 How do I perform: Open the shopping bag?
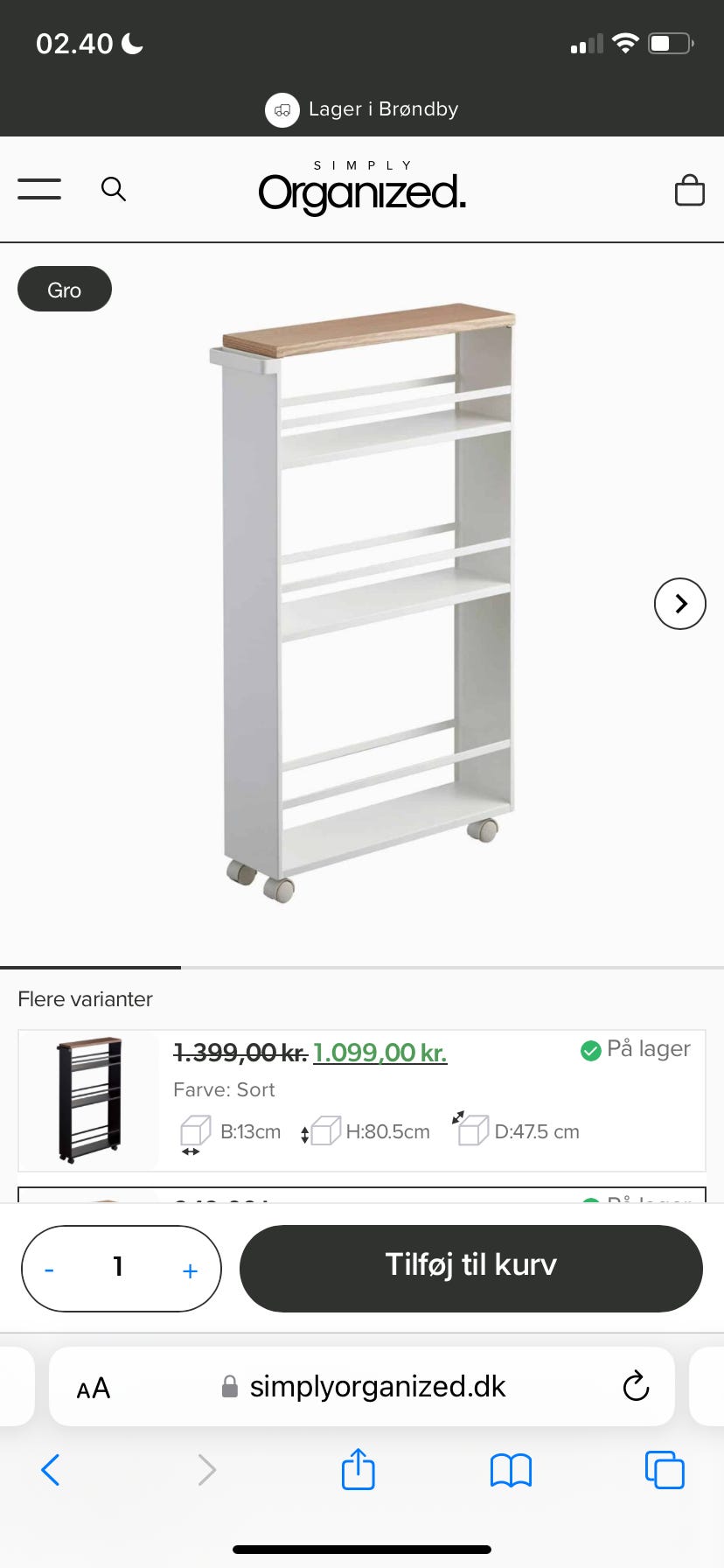pyautogui.click(x=690, y=189)
